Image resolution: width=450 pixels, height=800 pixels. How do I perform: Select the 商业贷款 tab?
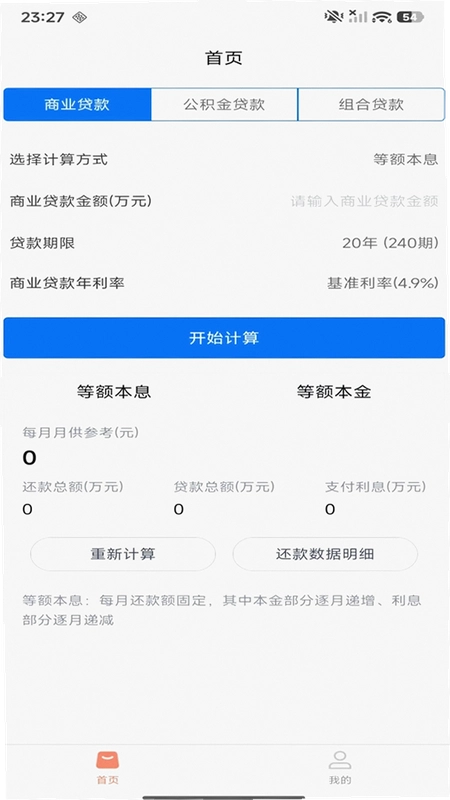78,105
